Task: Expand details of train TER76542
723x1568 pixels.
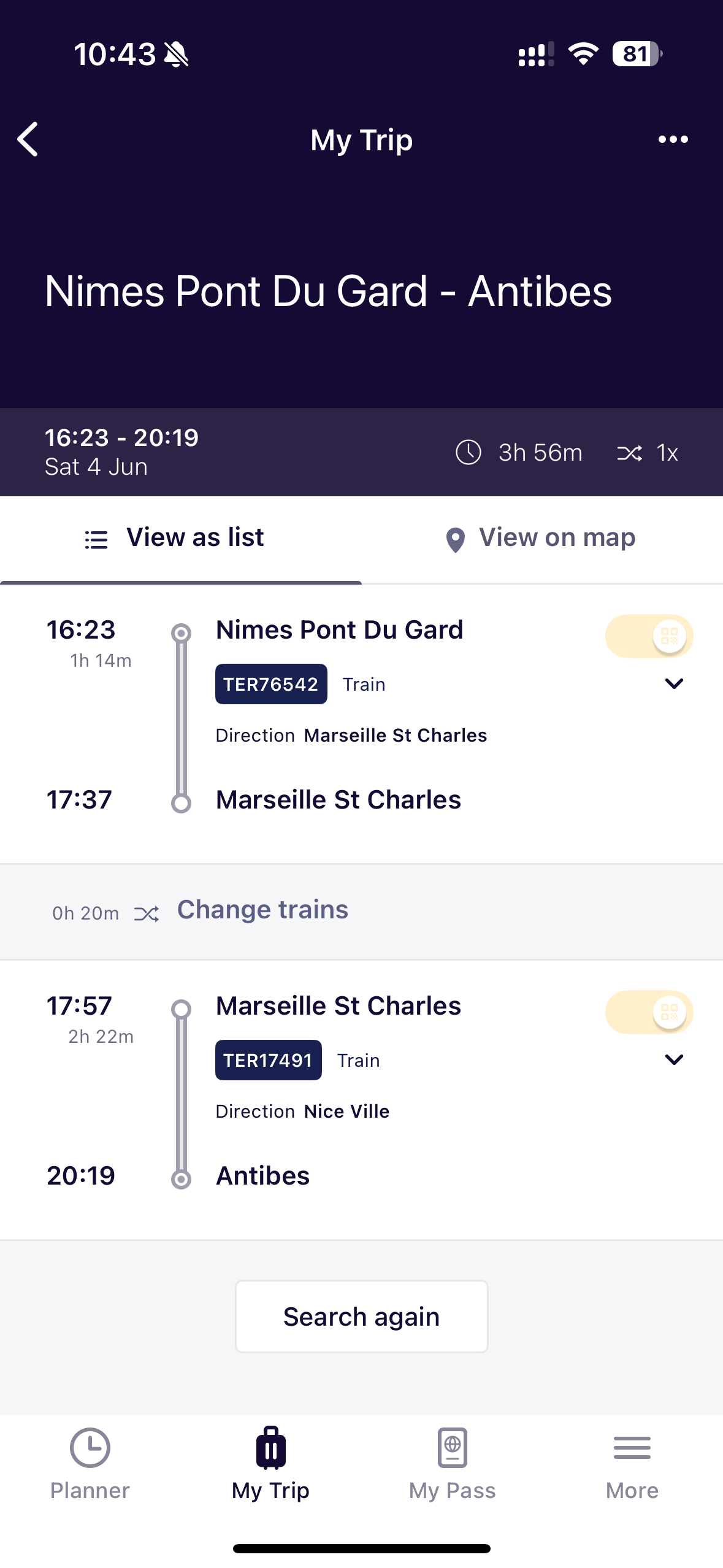Action: click(x=674, y=683)
